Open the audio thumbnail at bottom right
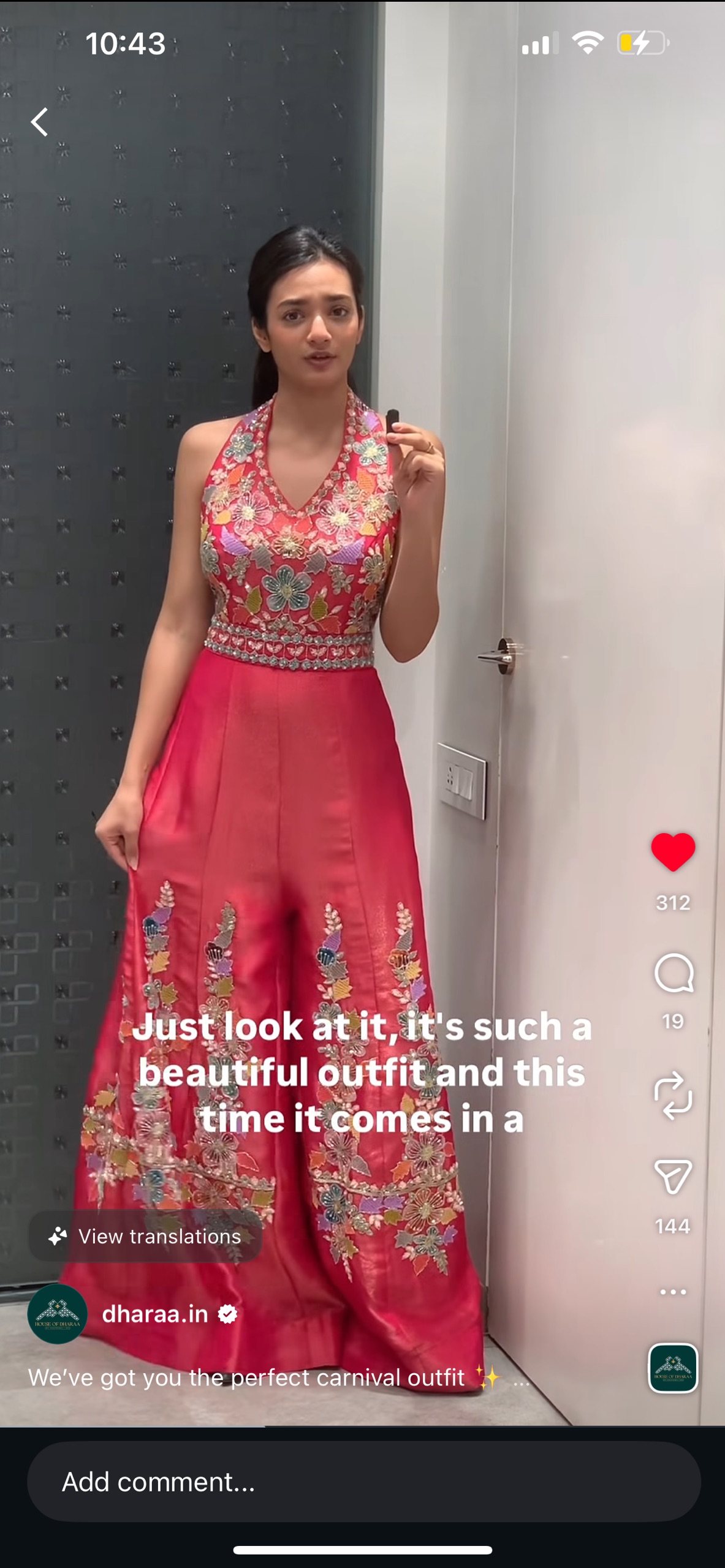The image size is (725, 1568). point(673,1368)
